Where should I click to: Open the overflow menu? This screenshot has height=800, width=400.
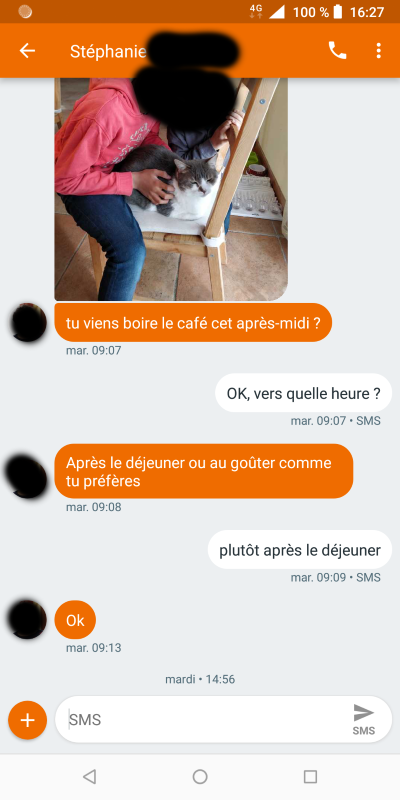click(x=378, y=51)
